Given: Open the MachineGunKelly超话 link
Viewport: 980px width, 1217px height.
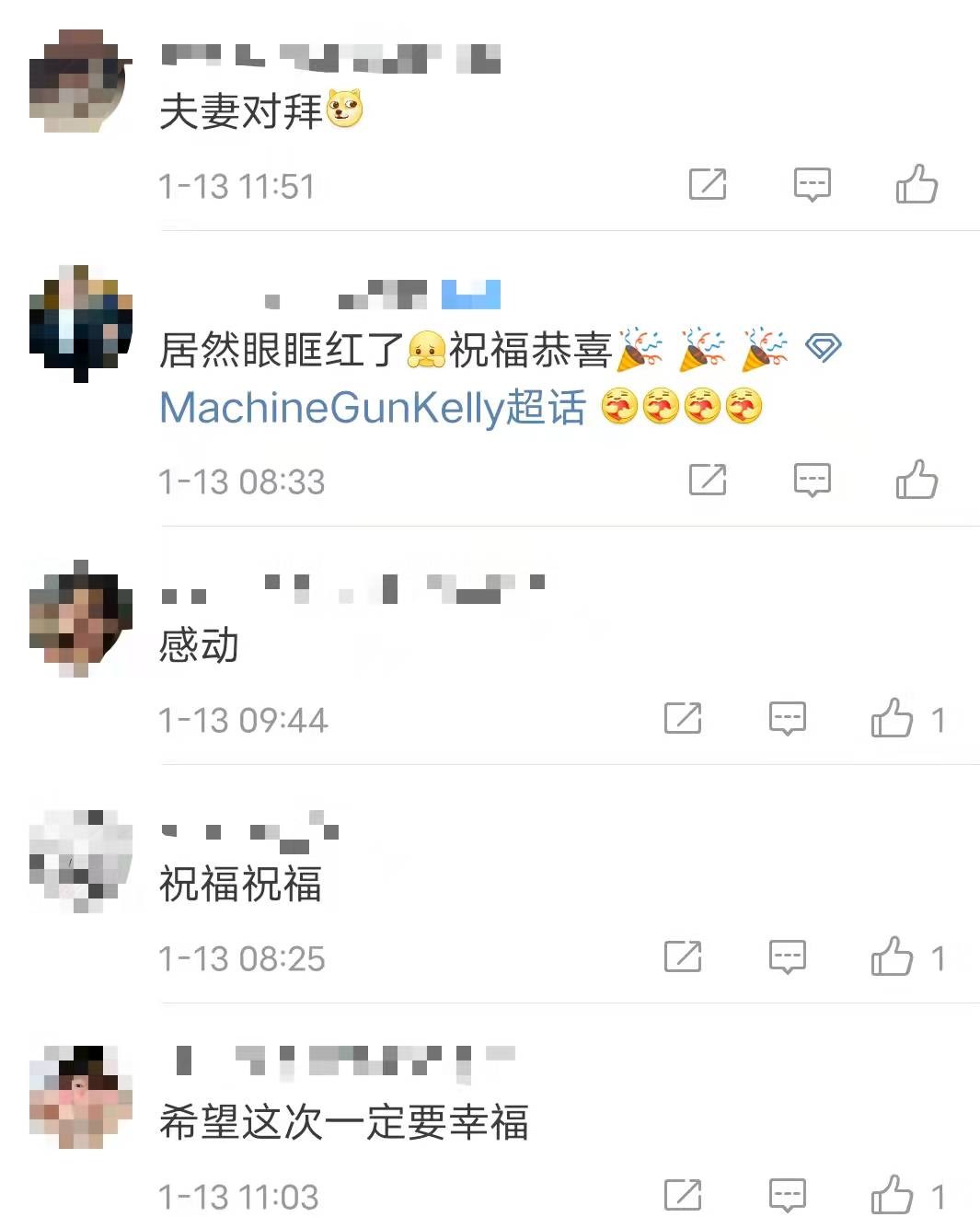Looking at the screenshot, I should [x=373, y=407].
